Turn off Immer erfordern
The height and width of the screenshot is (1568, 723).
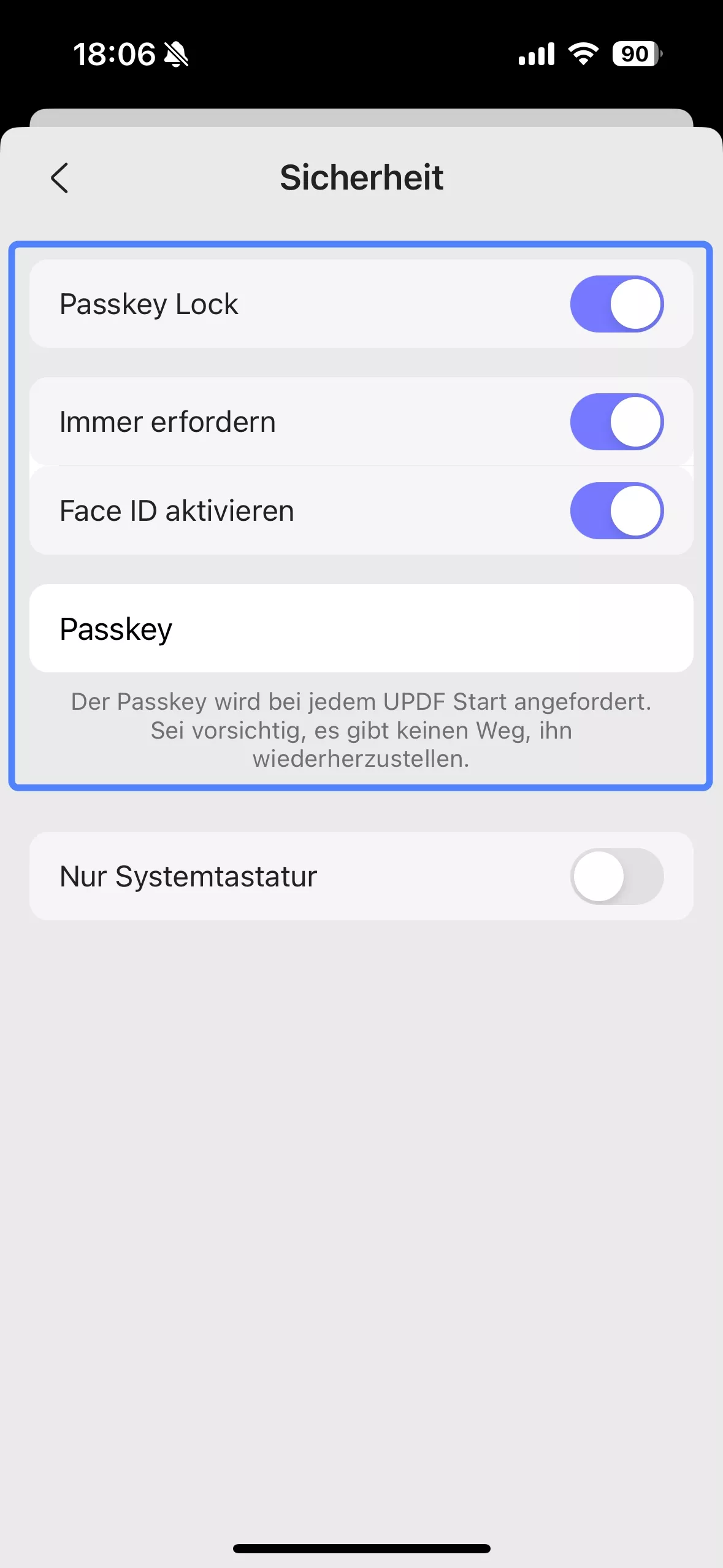pos(616,421)
